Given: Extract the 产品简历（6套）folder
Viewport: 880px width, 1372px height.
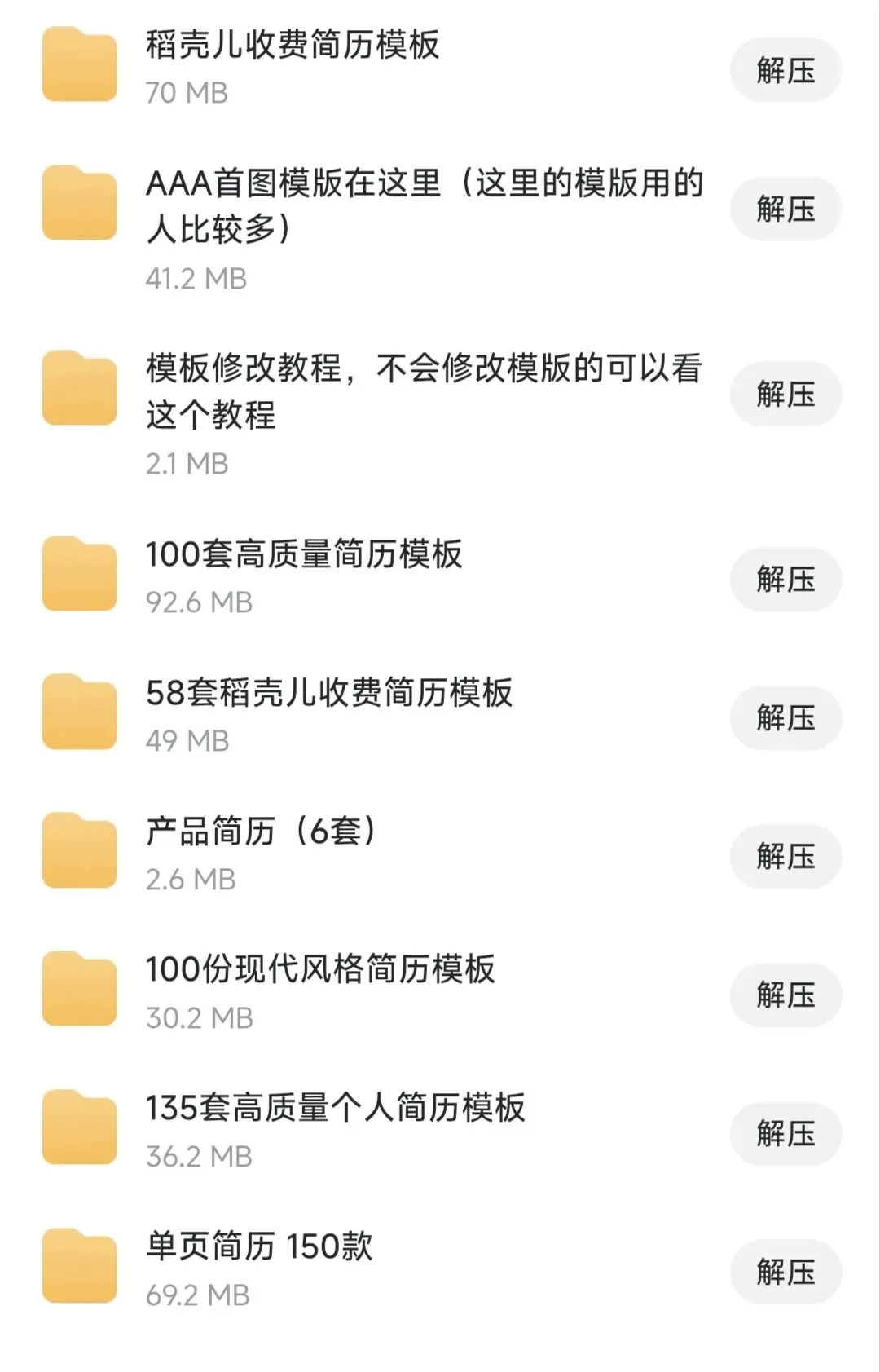Looking at the screenshot, I should click(785, 857).
